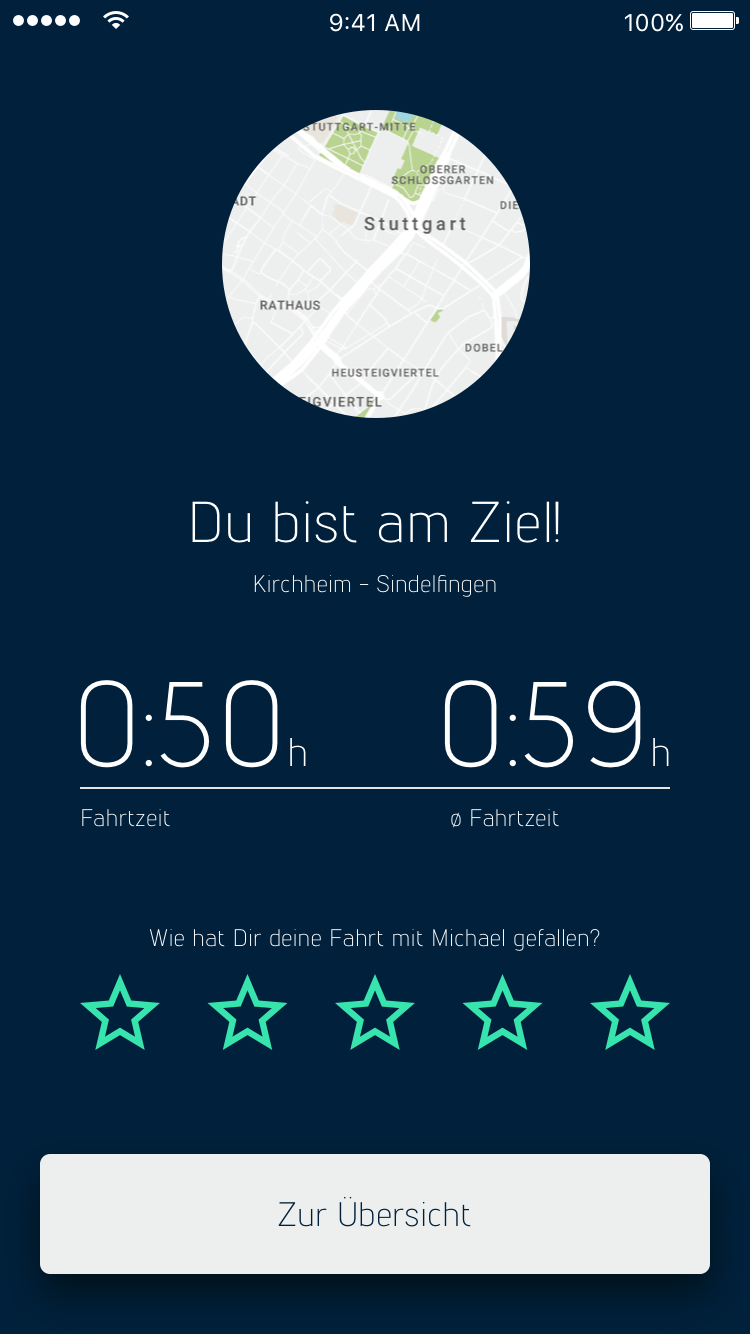Rate the trip four stars
The image size is (750, 1334).
(x=502, y=1013)
